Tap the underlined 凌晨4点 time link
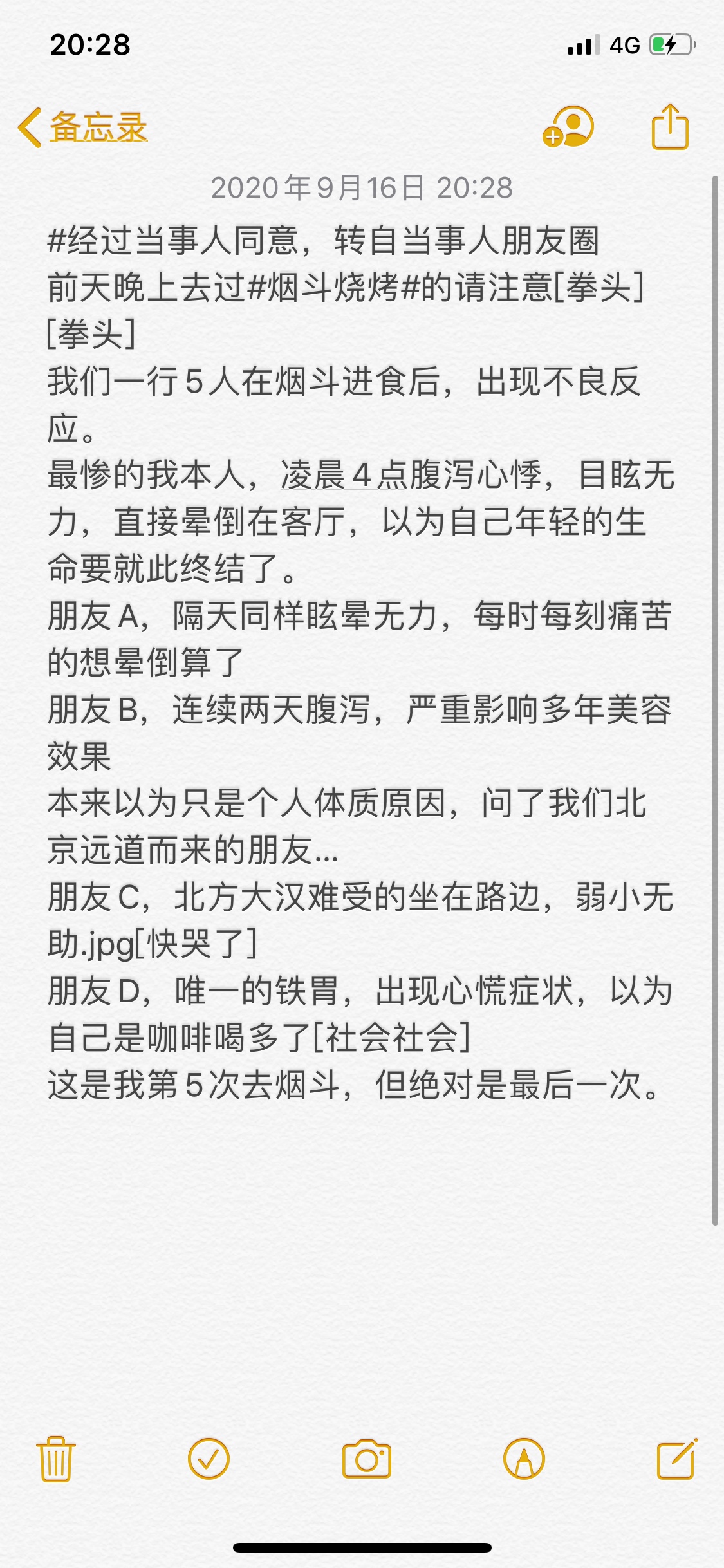This screenshot has width=724, height=1568. [343, 476]
